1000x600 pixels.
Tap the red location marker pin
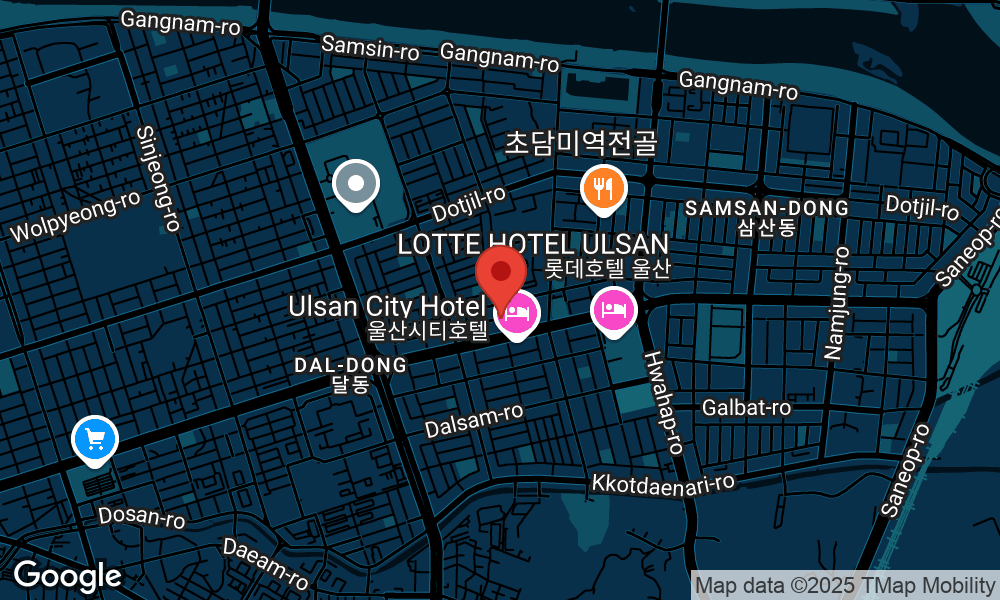[x=501, y=272]
